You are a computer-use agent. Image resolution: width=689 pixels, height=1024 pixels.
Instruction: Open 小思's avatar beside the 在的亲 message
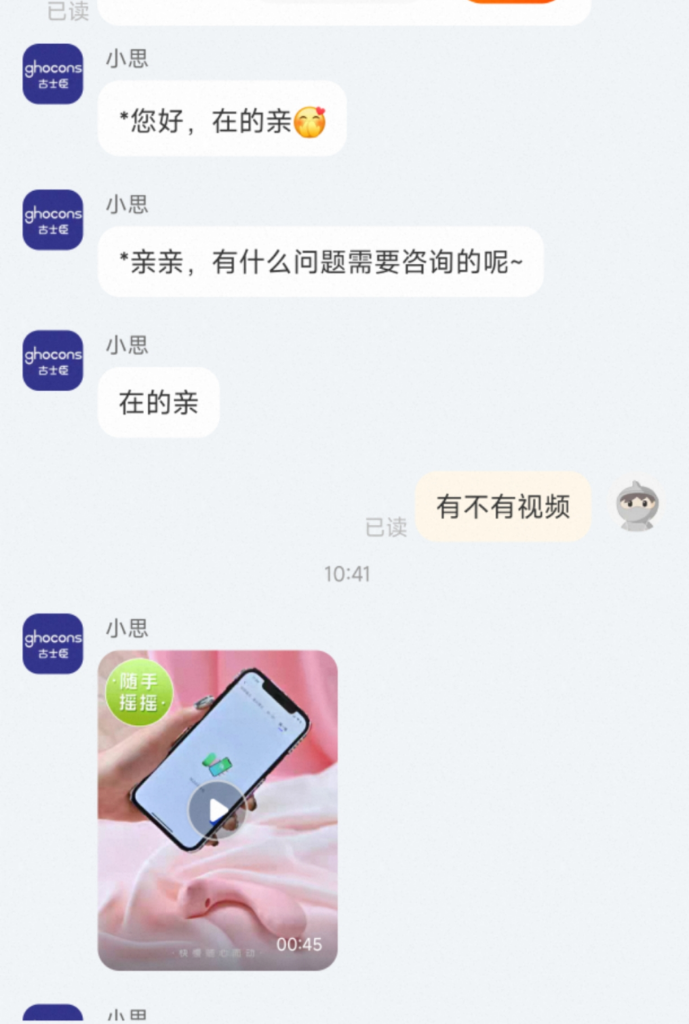(x=53, y=360)
